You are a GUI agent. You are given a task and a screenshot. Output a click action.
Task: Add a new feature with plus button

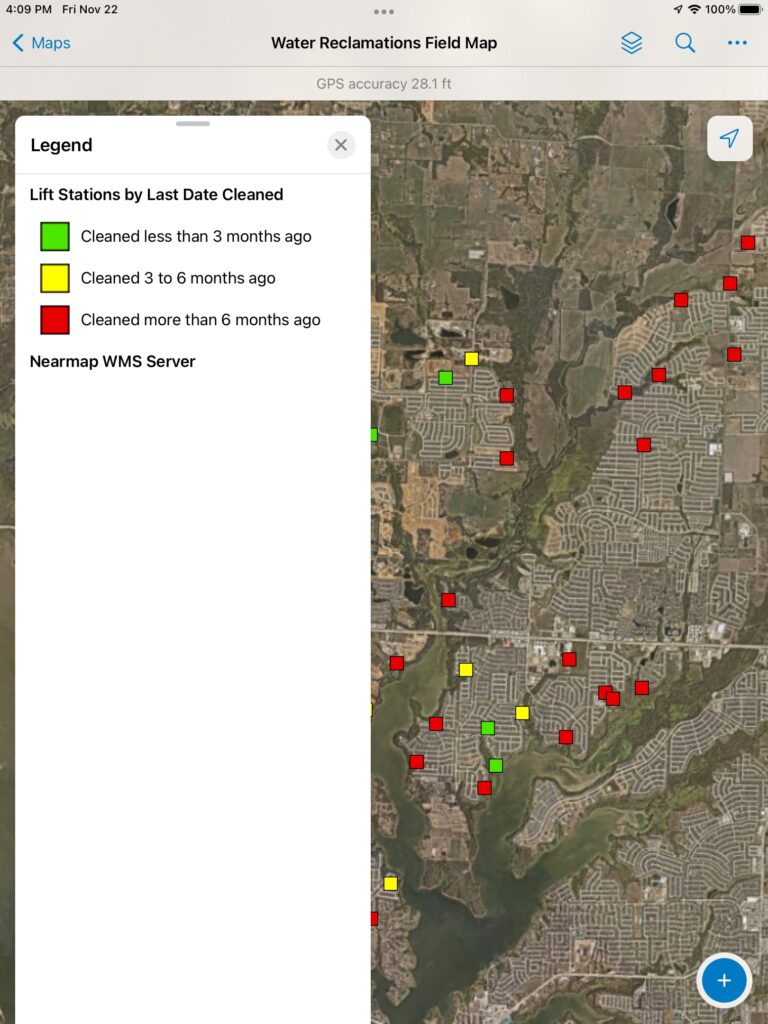(724, 980)
